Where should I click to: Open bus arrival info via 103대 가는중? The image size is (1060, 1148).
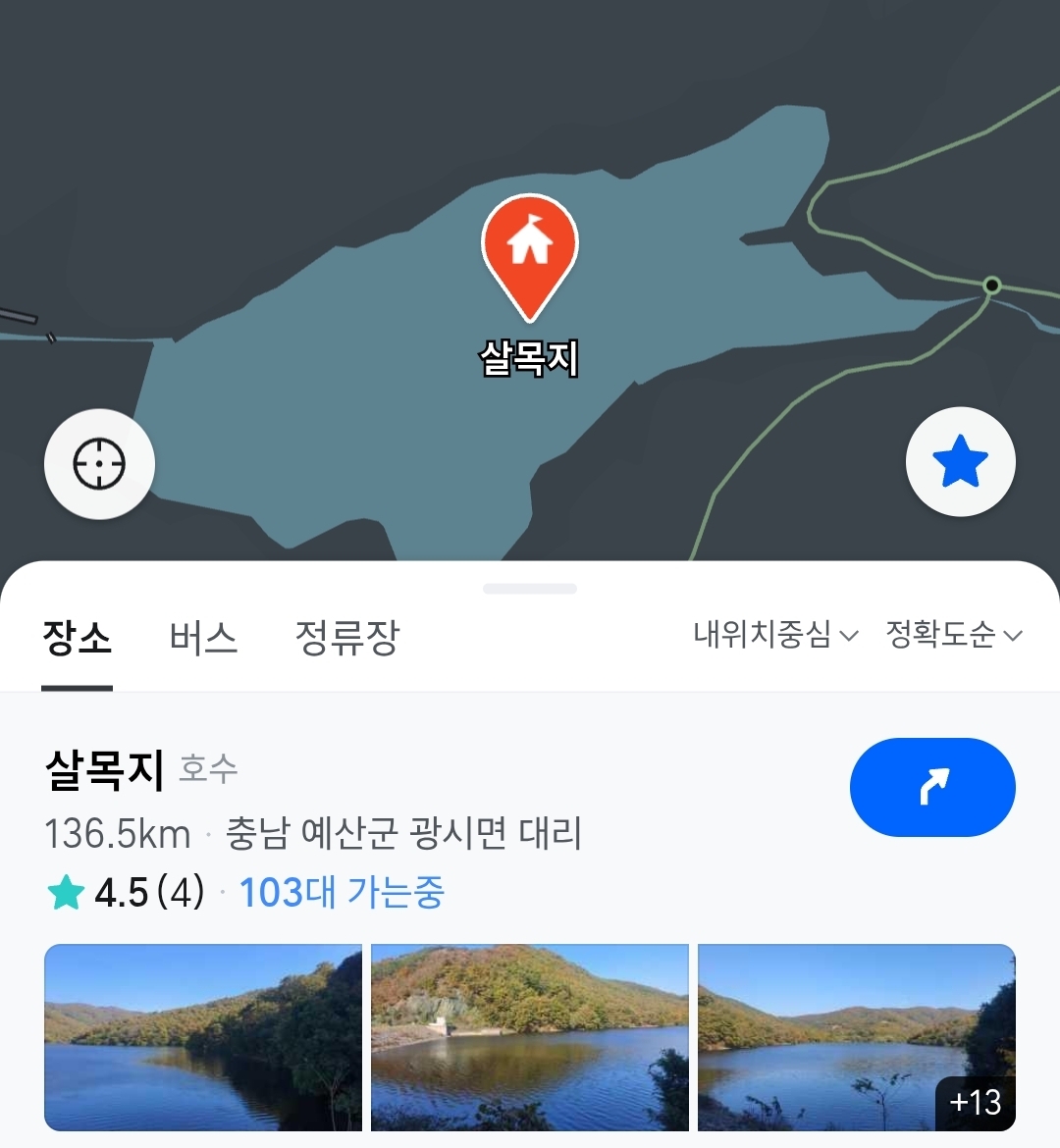pos(340,894)
